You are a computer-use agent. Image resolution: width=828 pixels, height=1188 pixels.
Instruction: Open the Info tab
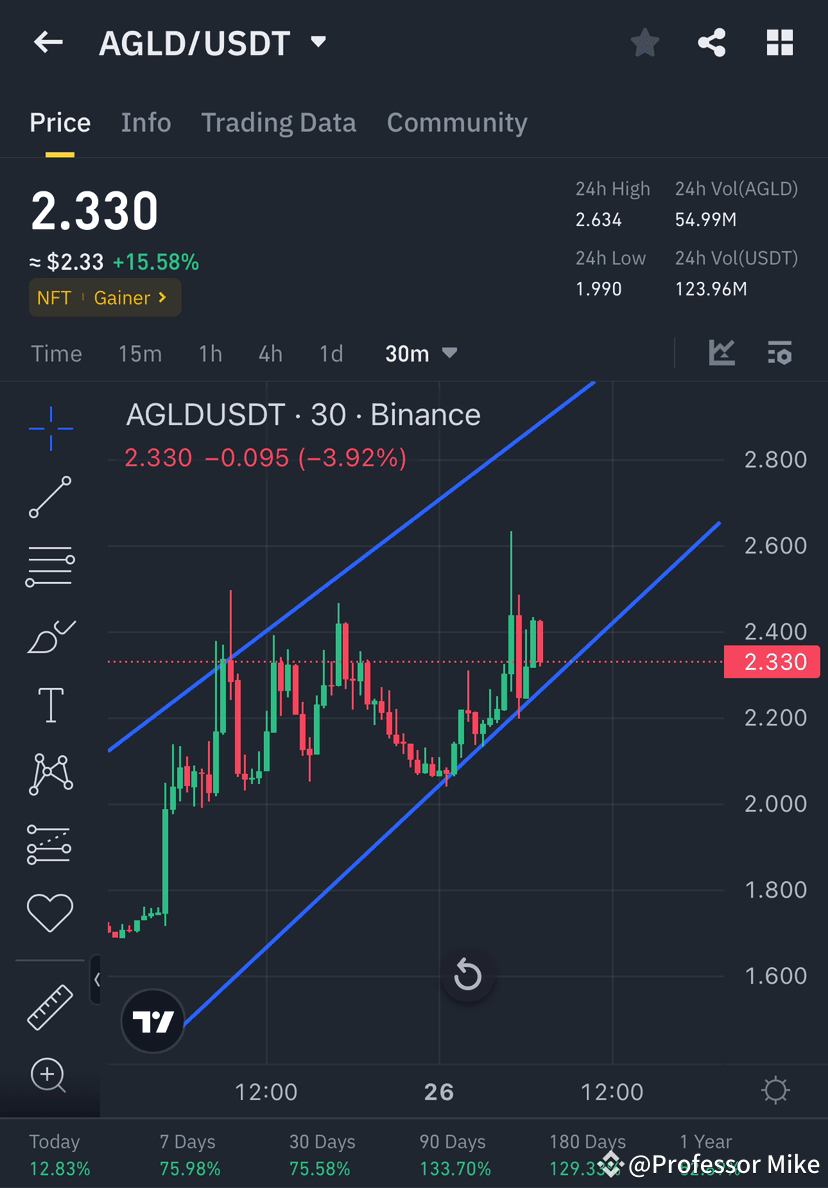(x=146, y=122)
